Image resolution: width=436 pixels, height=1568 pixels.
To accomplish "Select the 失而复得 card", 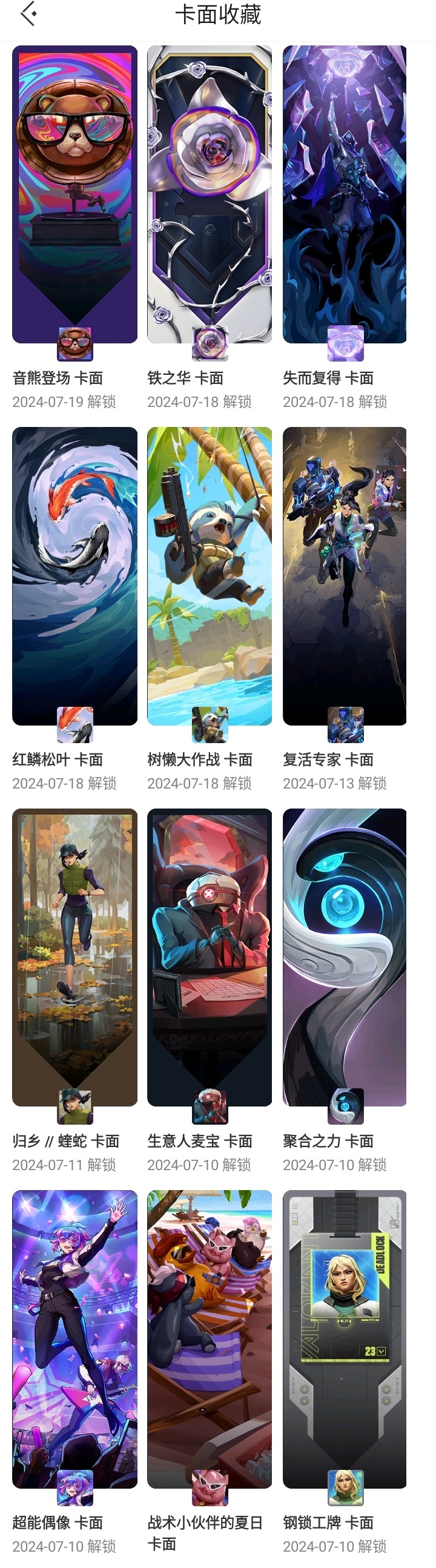I will (x=345, y=195).
